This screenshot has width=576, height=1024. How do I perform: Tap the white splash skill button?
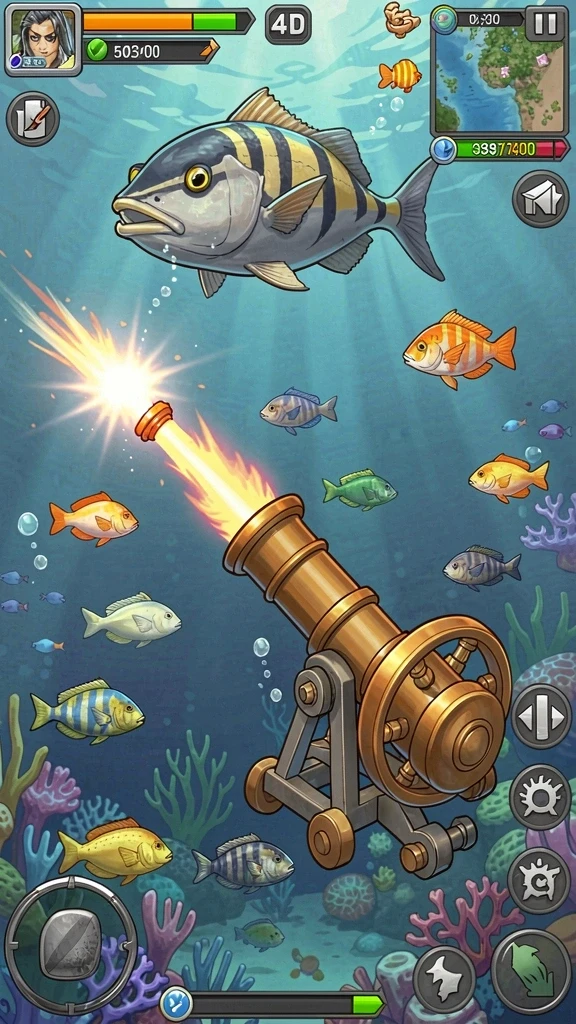445,979
